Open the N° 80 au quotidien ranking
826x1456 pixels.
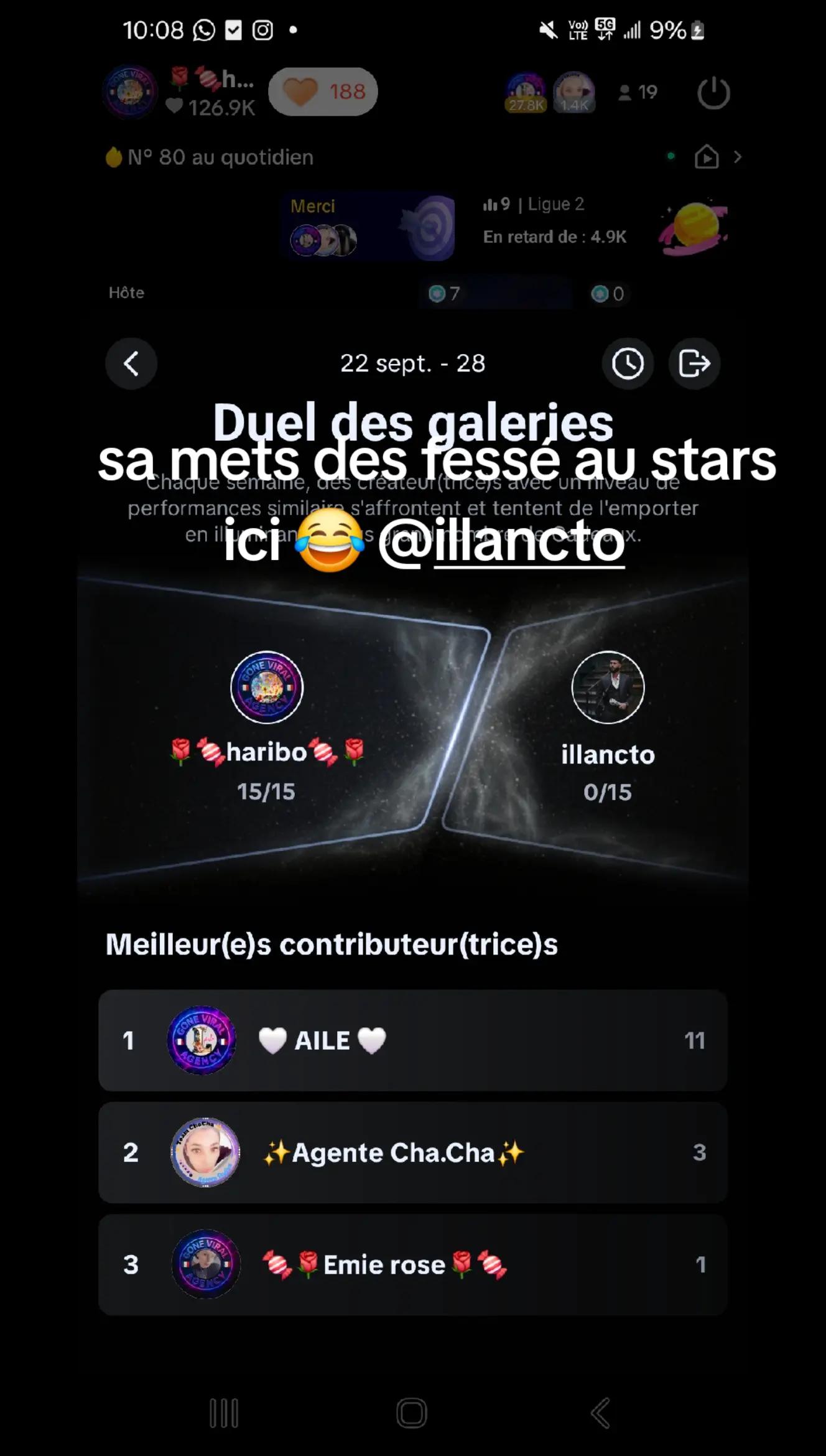(x=211, y=157)
